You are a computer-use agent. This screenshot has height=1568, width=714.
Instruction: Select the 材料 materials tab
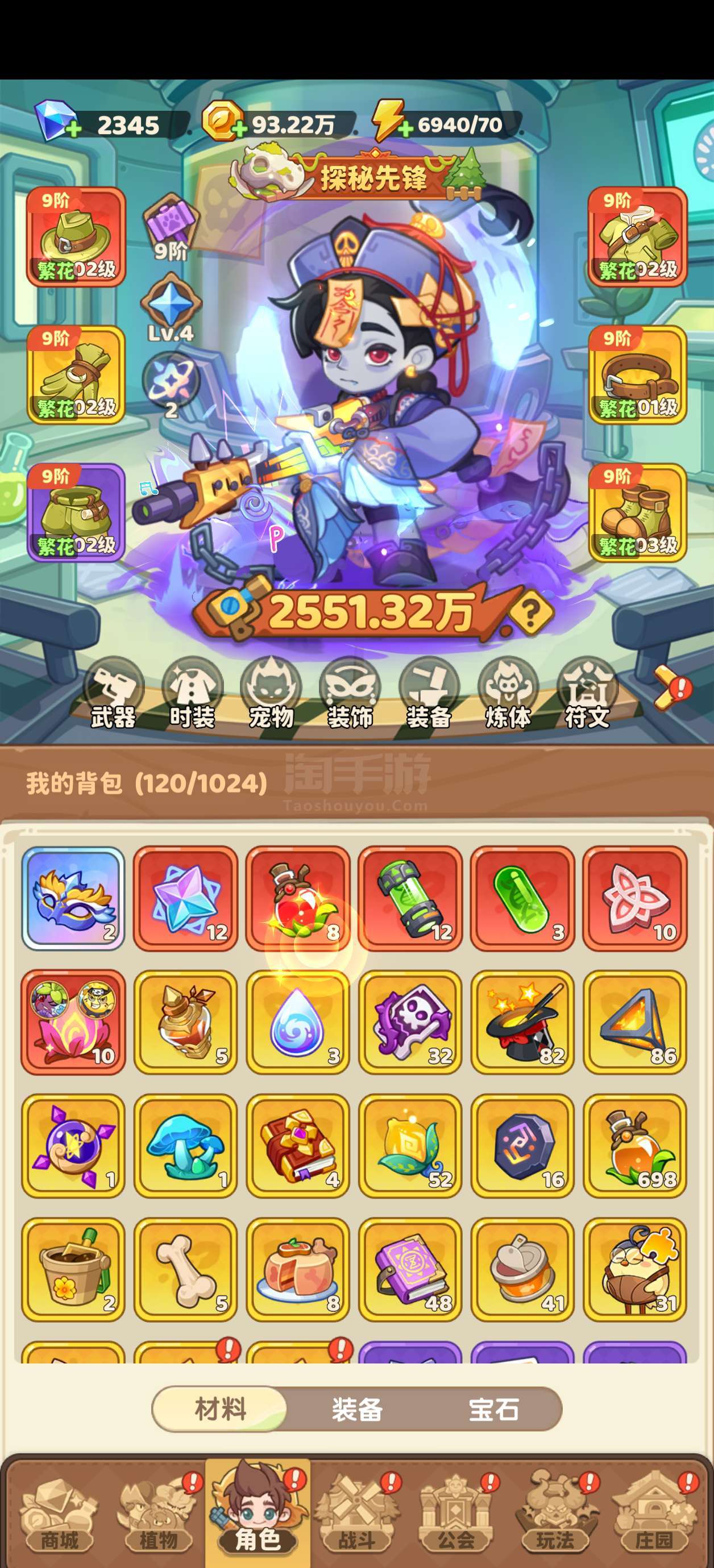pyautogui.click(x=221, y=1408)
